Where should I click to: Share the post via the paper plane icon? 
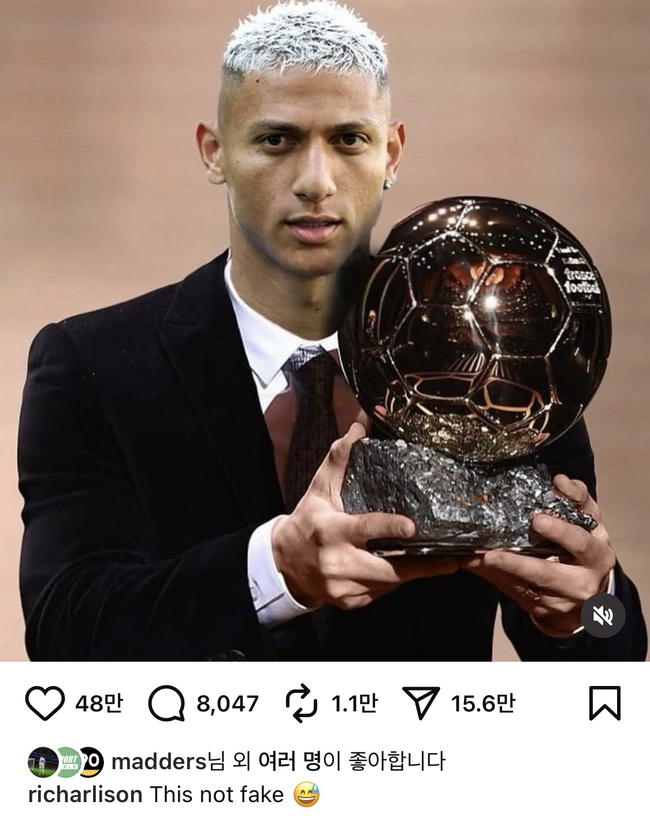coord(421,704)
